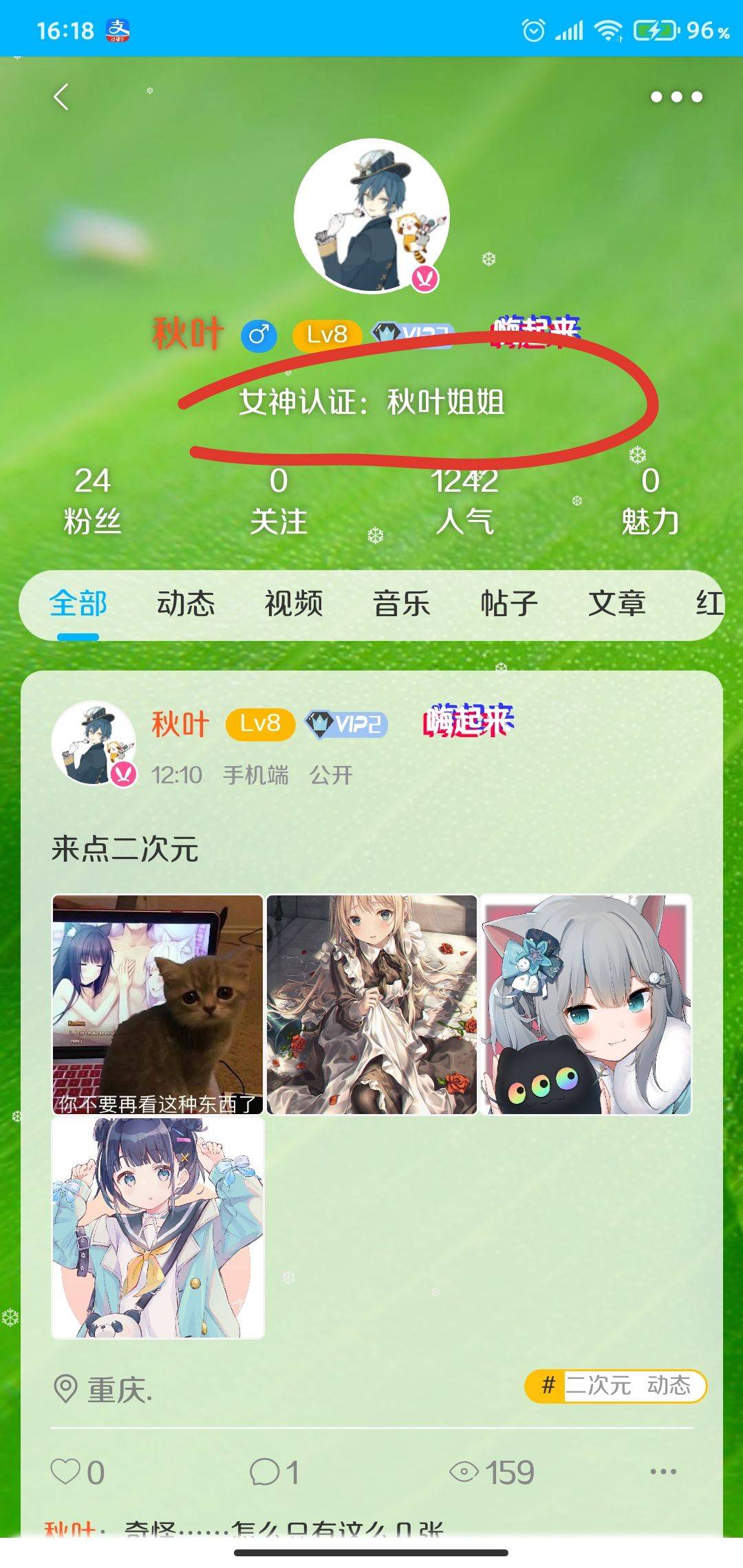Image resolution: width=743 pixels, height=1568 pixels.
Task: Open the #二次元 动态 topic tag
Action: tap(616, 1386)
